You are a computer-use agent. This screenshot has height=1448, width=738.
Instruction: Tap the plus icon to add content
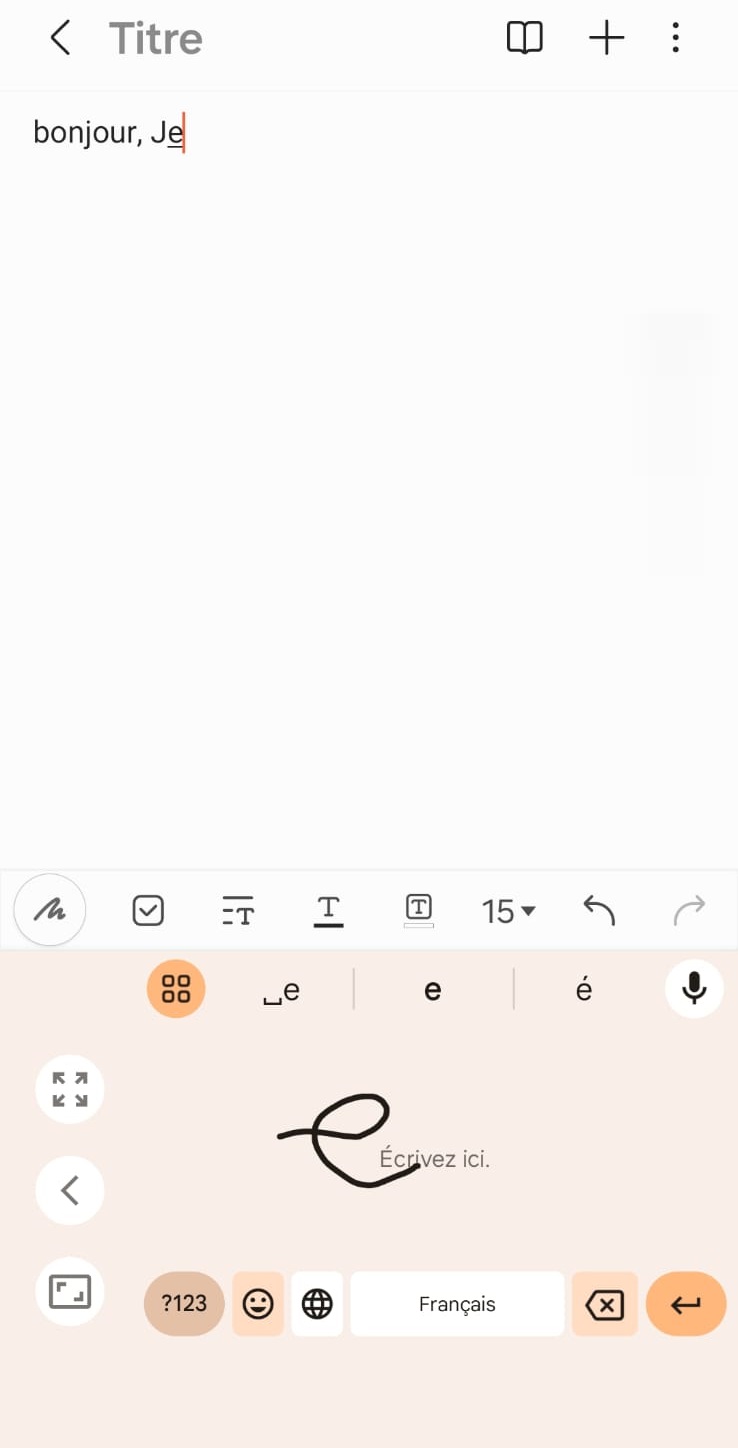[606, 38]
